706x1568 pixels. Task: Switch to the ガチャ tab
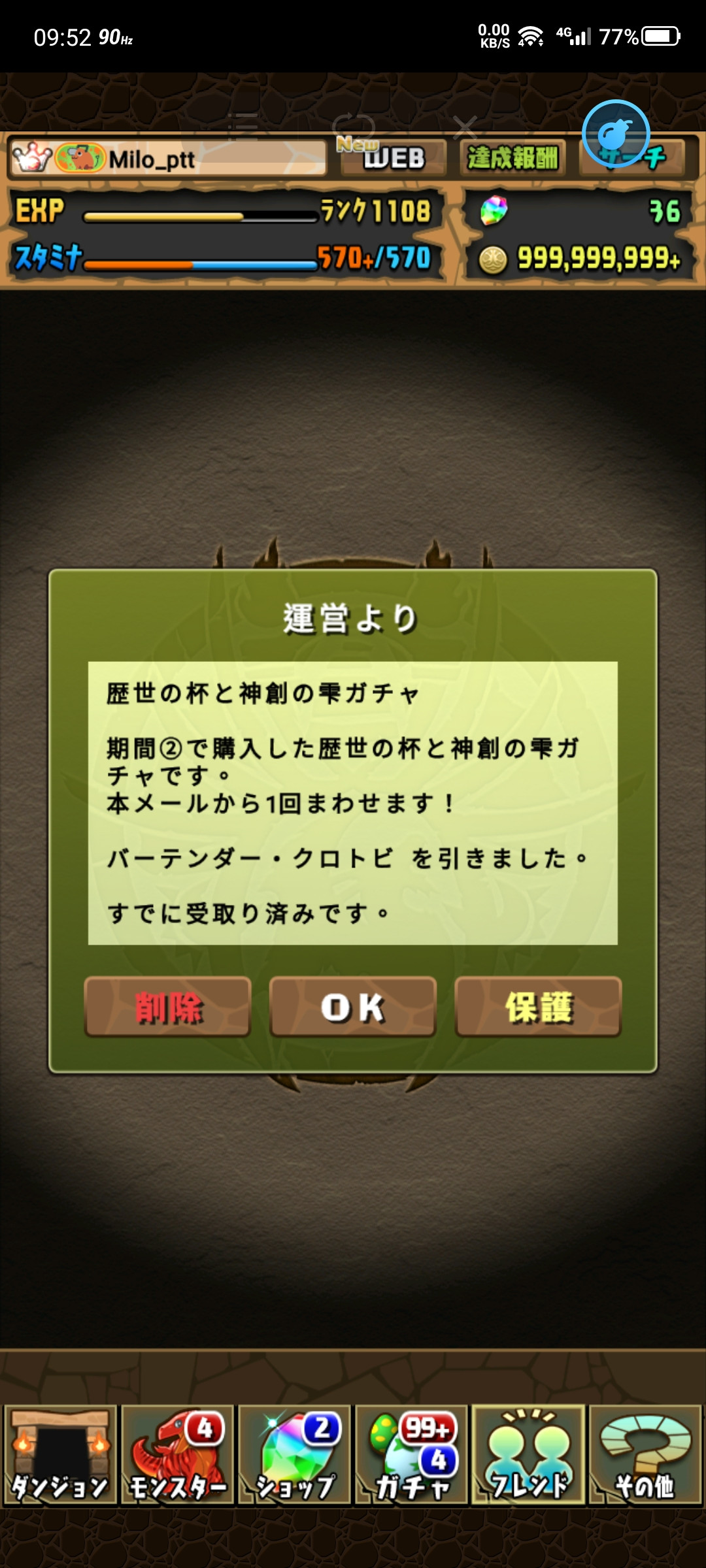411,1456
